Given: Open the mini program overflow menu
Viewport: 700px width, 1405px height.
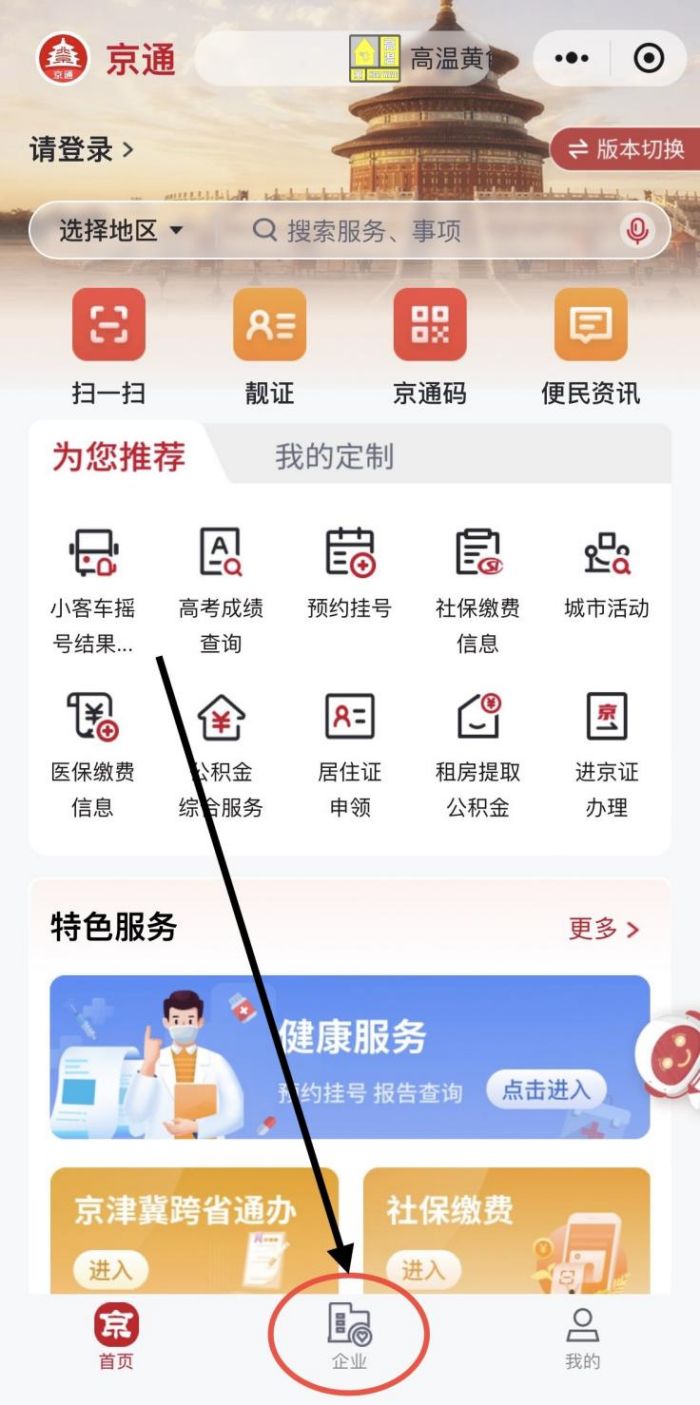Looking at the screenshot, I should pyautogui.click(x=572, y=59).
